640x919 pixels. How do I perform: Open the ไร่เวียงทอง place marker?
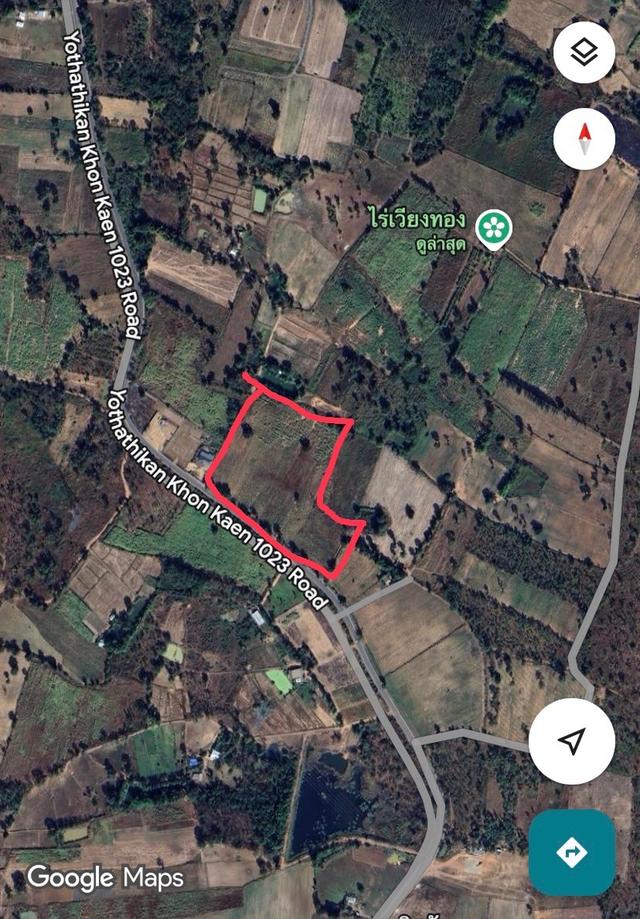pos(490,229)
